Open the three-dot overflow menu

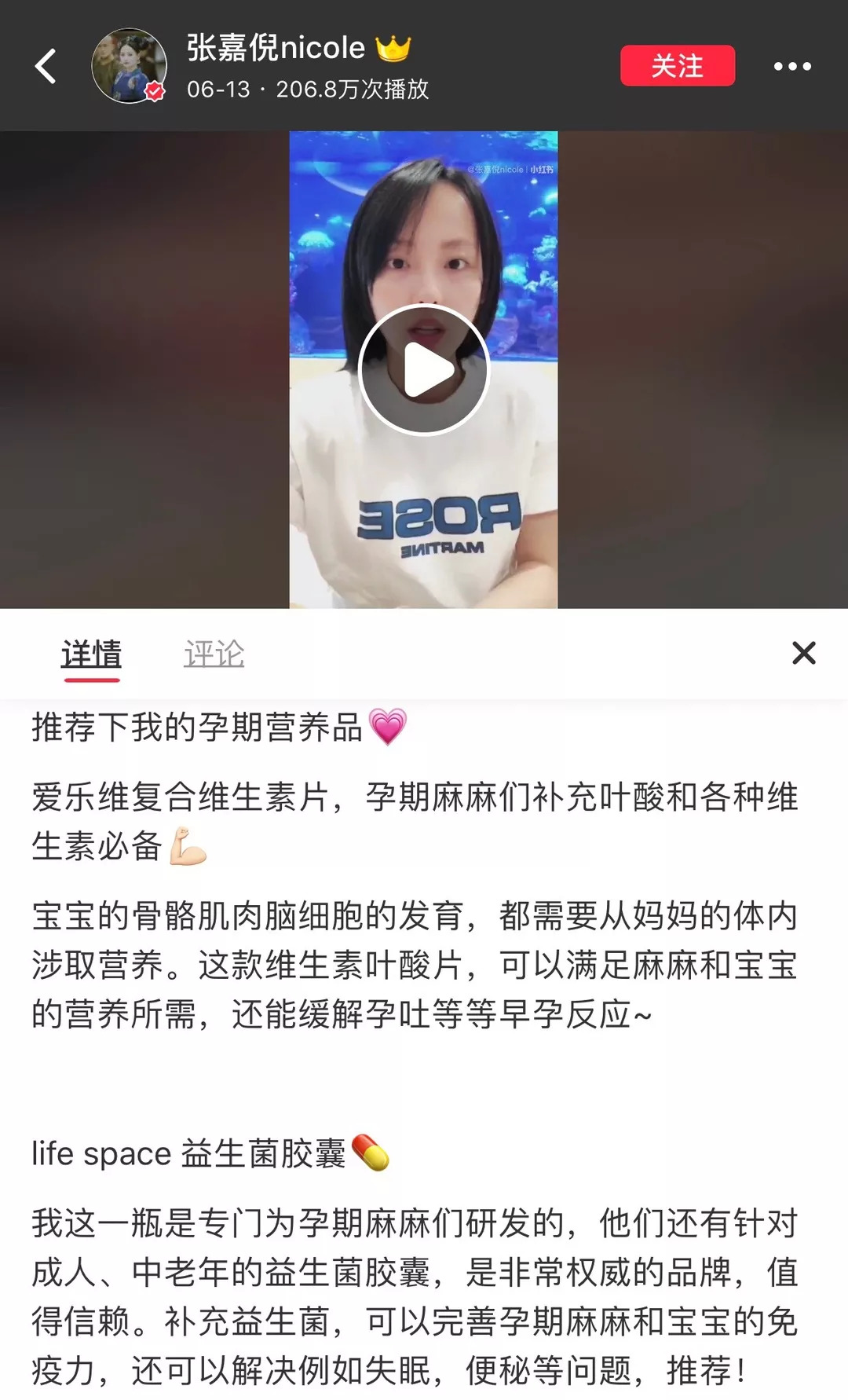(791, 67)
